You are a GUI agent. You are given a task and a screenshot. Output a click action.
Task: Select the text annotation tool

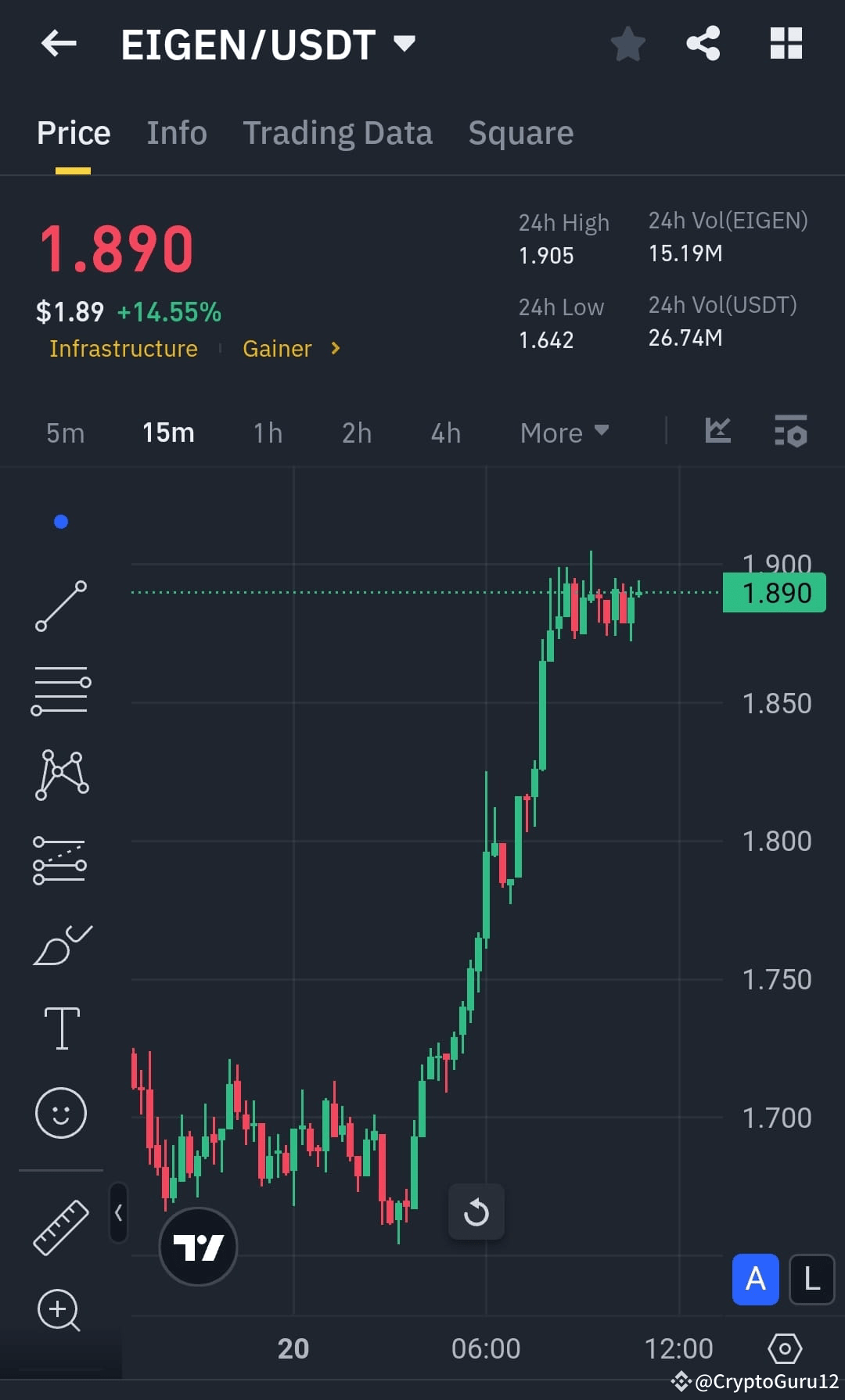[x=61, y=1028]
